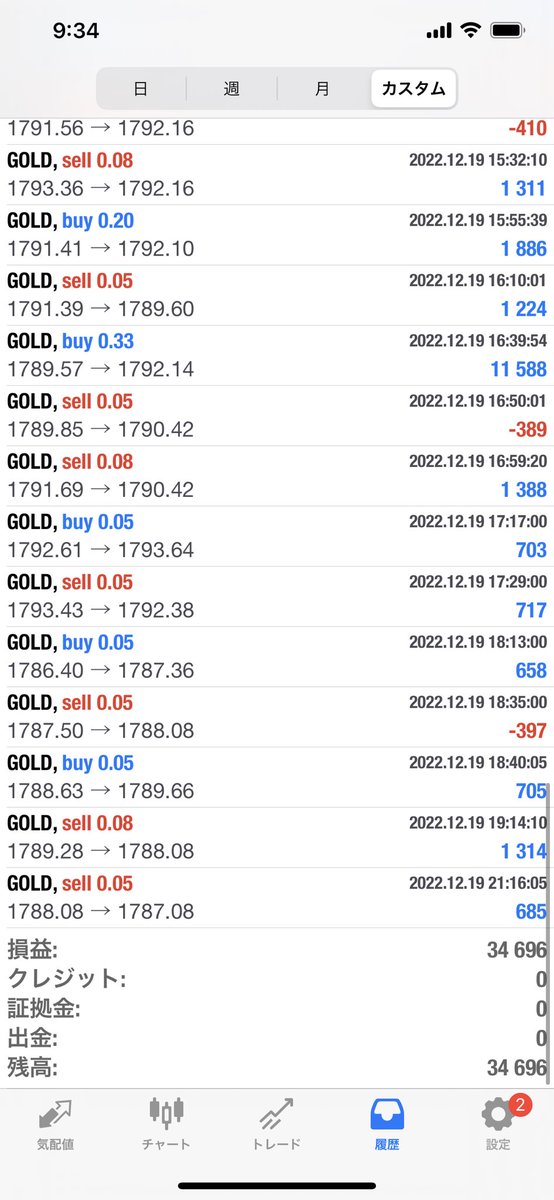Select the 週 period filter

(231, 88)
